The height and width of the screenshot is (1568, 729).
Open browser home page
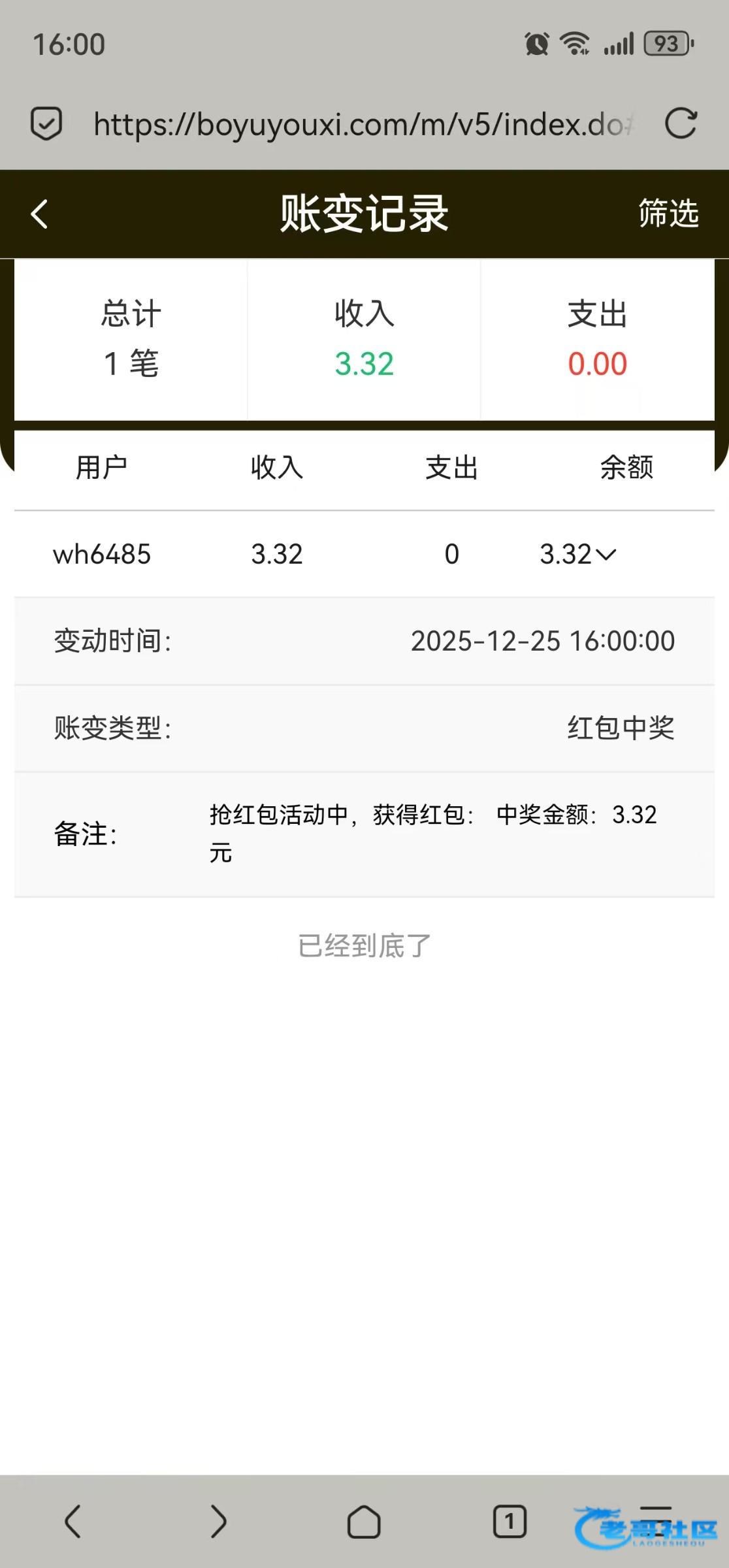364,1521
